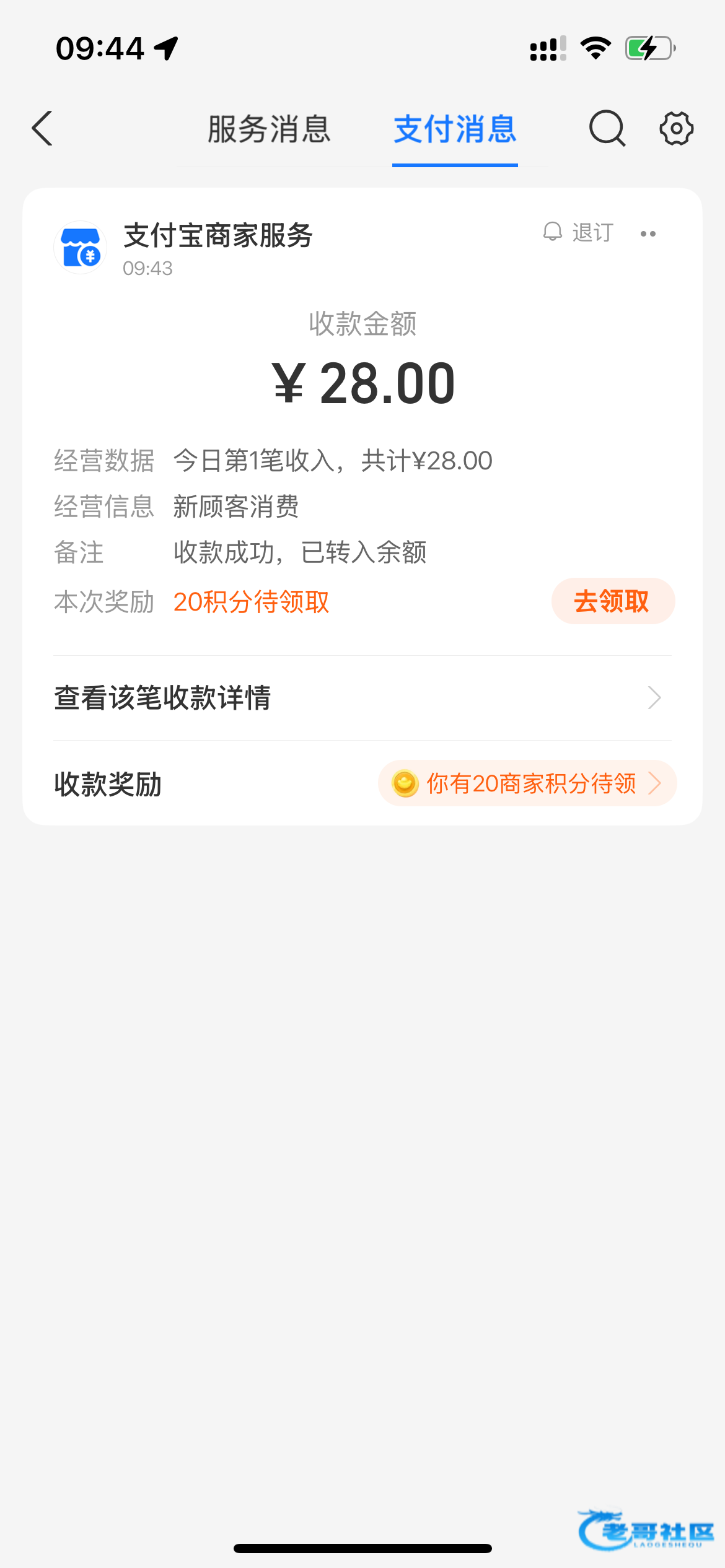This screenshot has width=725, height=1568.
Task: Go back using the top-left arrow
Action: (x=42, y=129)
